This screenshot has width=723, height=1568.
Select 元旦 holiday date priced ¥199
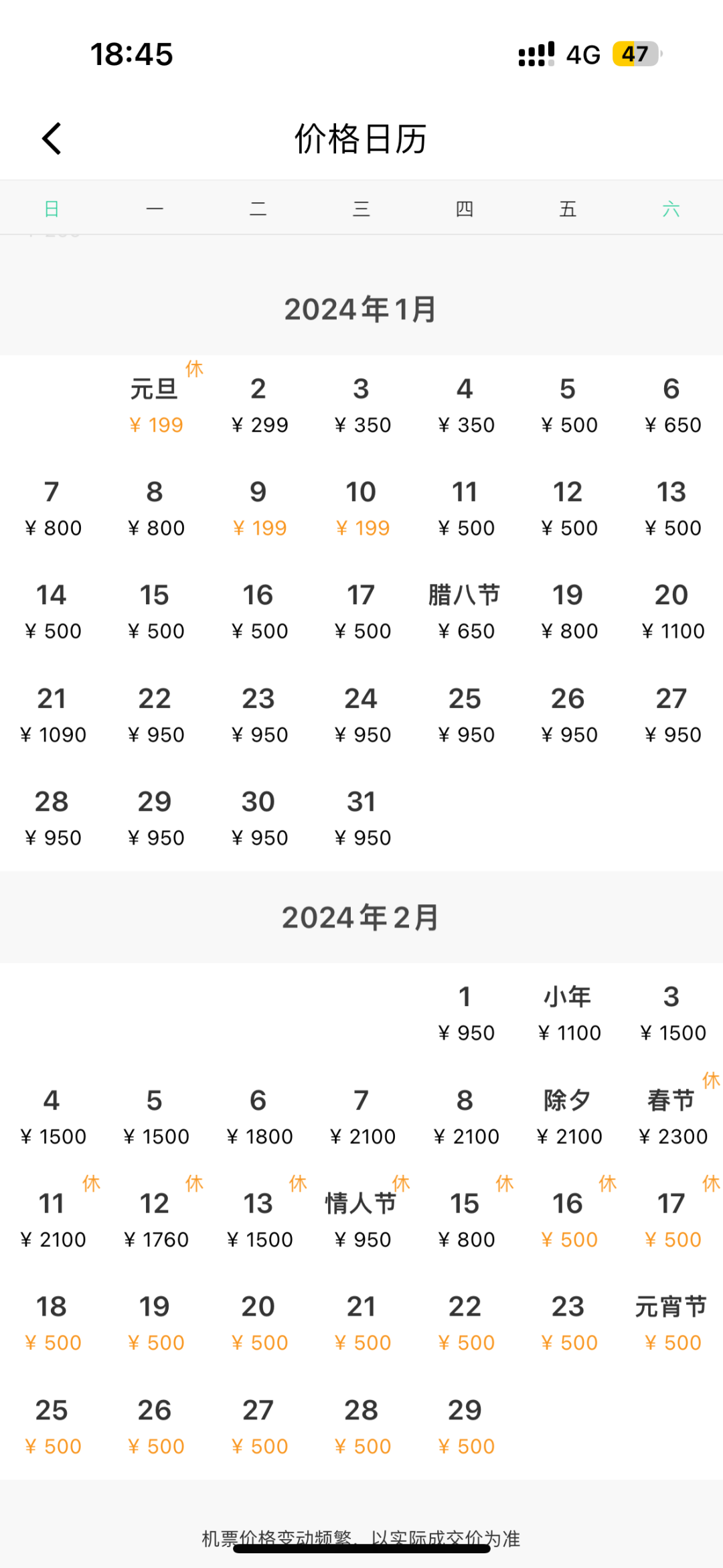155,405
